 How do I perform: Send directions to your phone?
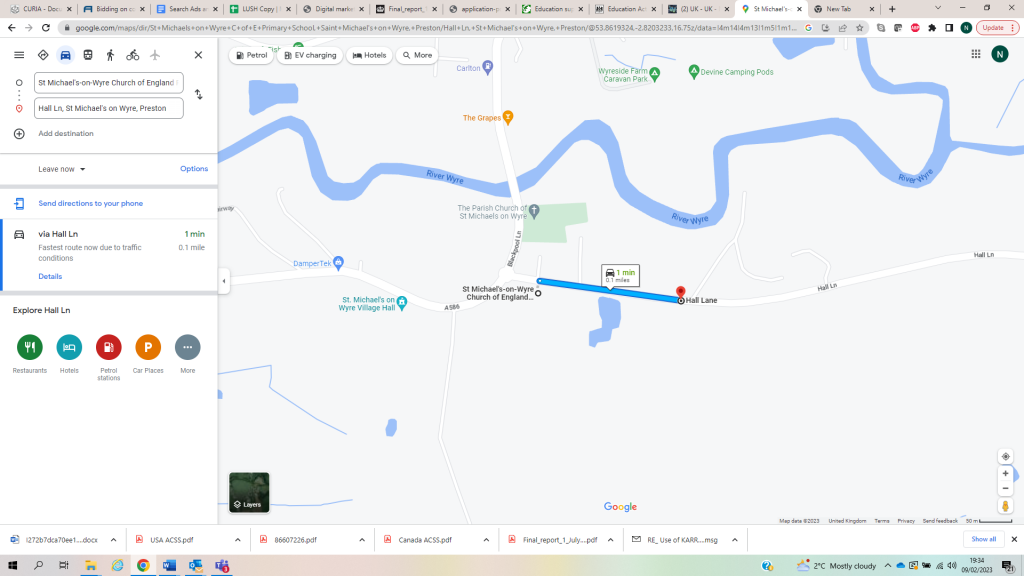(90, 203)
